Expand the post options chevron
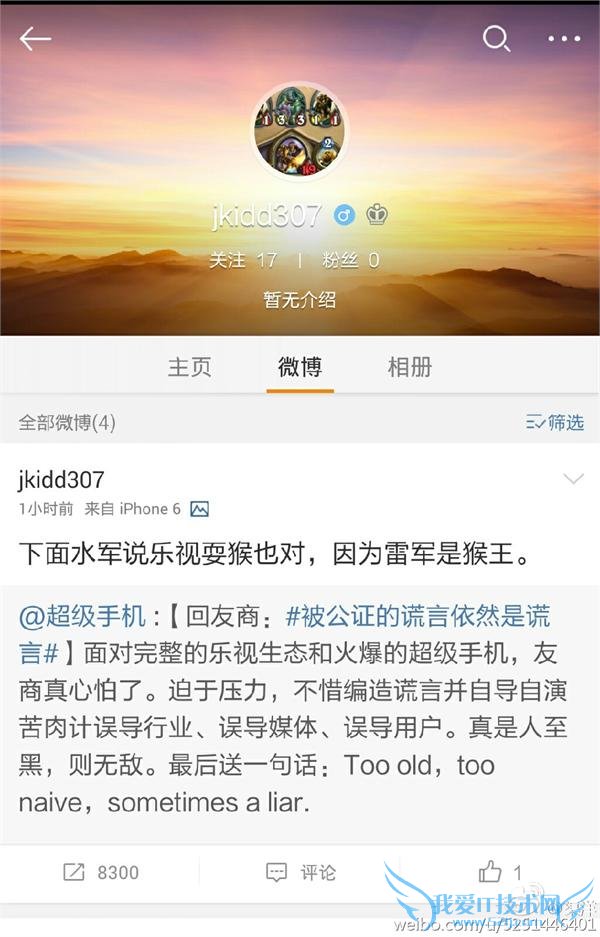600x937 pixels. pos(573,480)
